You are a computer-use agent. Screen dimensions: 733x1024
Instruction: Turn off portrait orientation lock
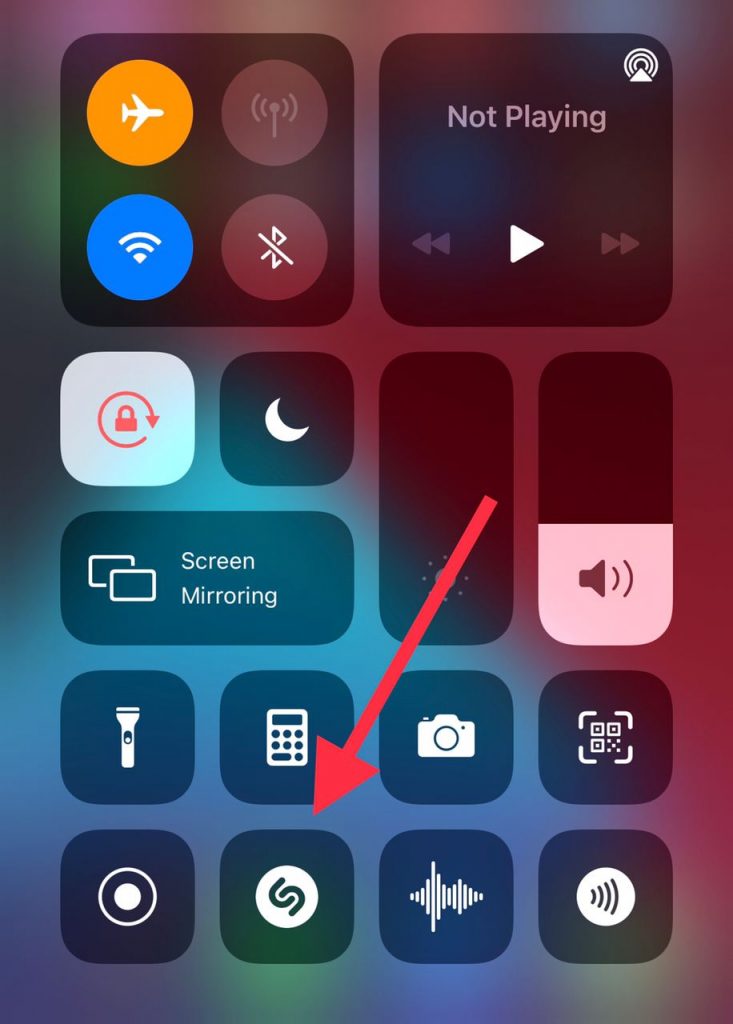127,419
